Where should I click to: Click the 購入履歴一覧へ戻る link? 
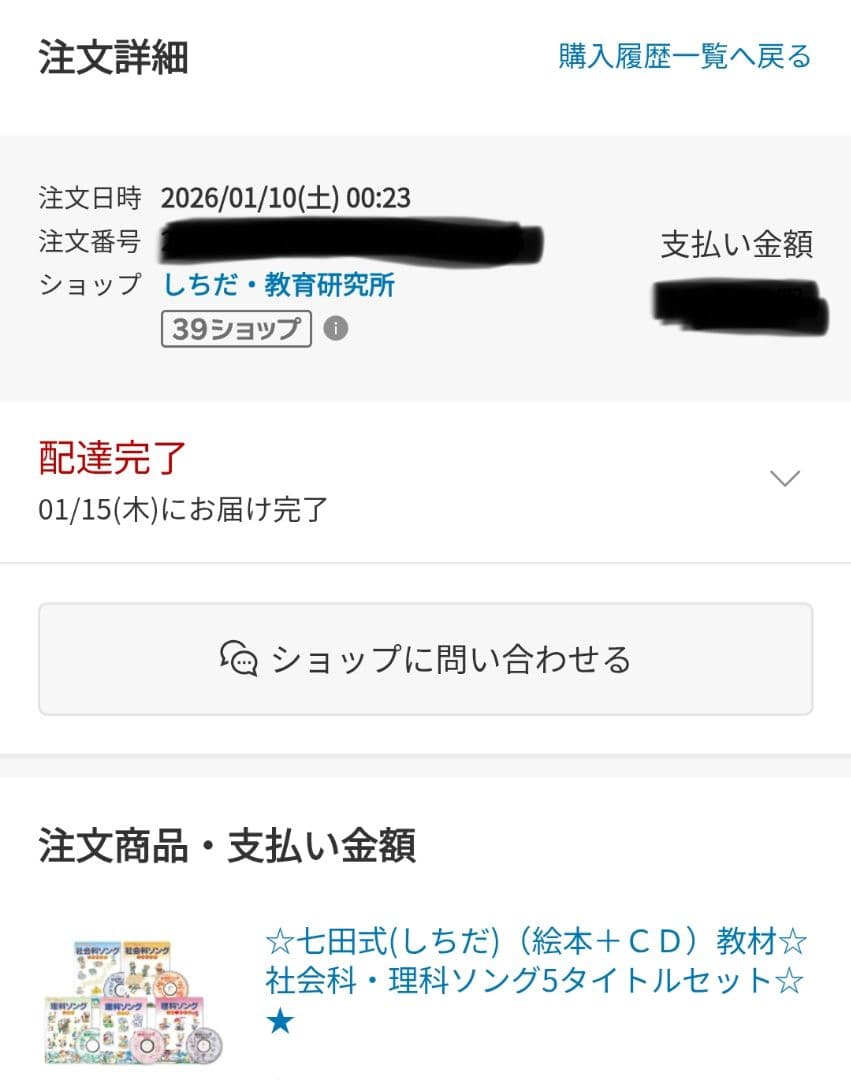tap(683, 59)
